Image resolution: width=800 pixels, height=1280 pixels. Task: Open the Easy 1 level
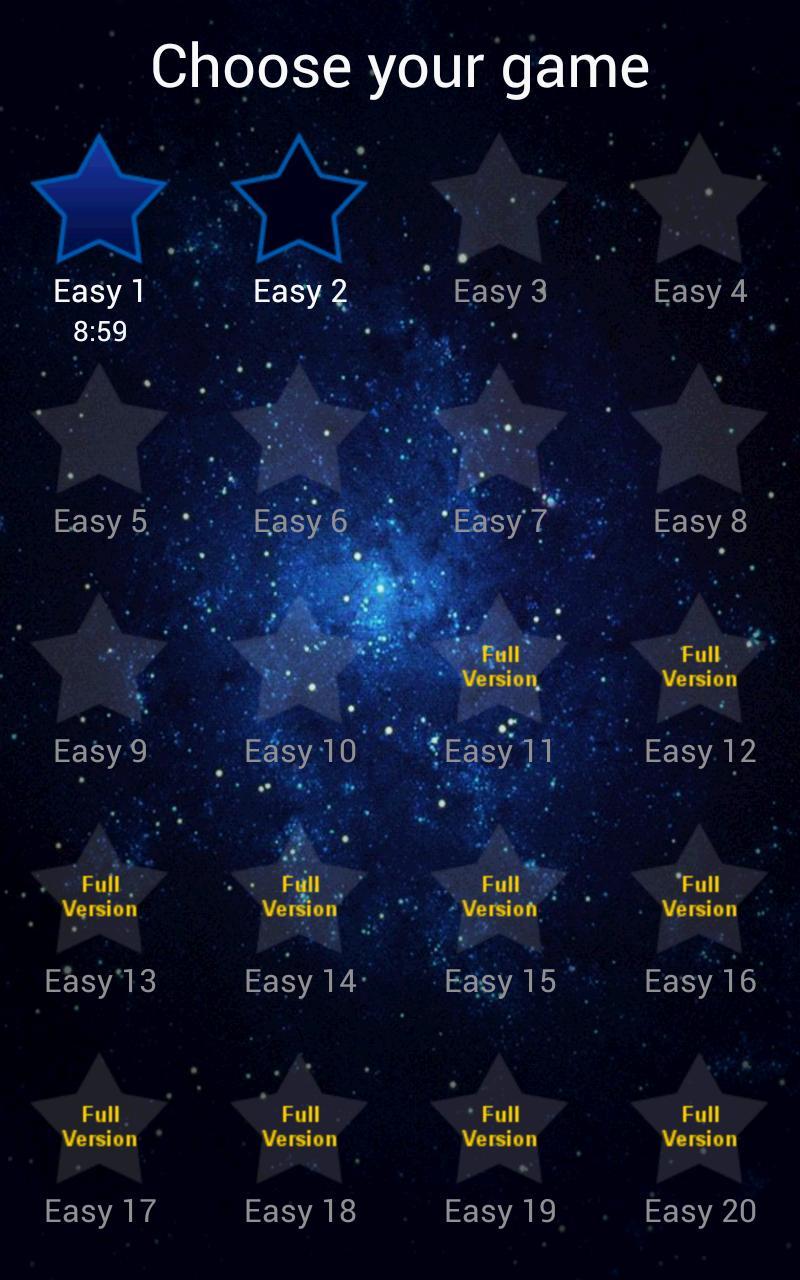click(x=99, y=205)
